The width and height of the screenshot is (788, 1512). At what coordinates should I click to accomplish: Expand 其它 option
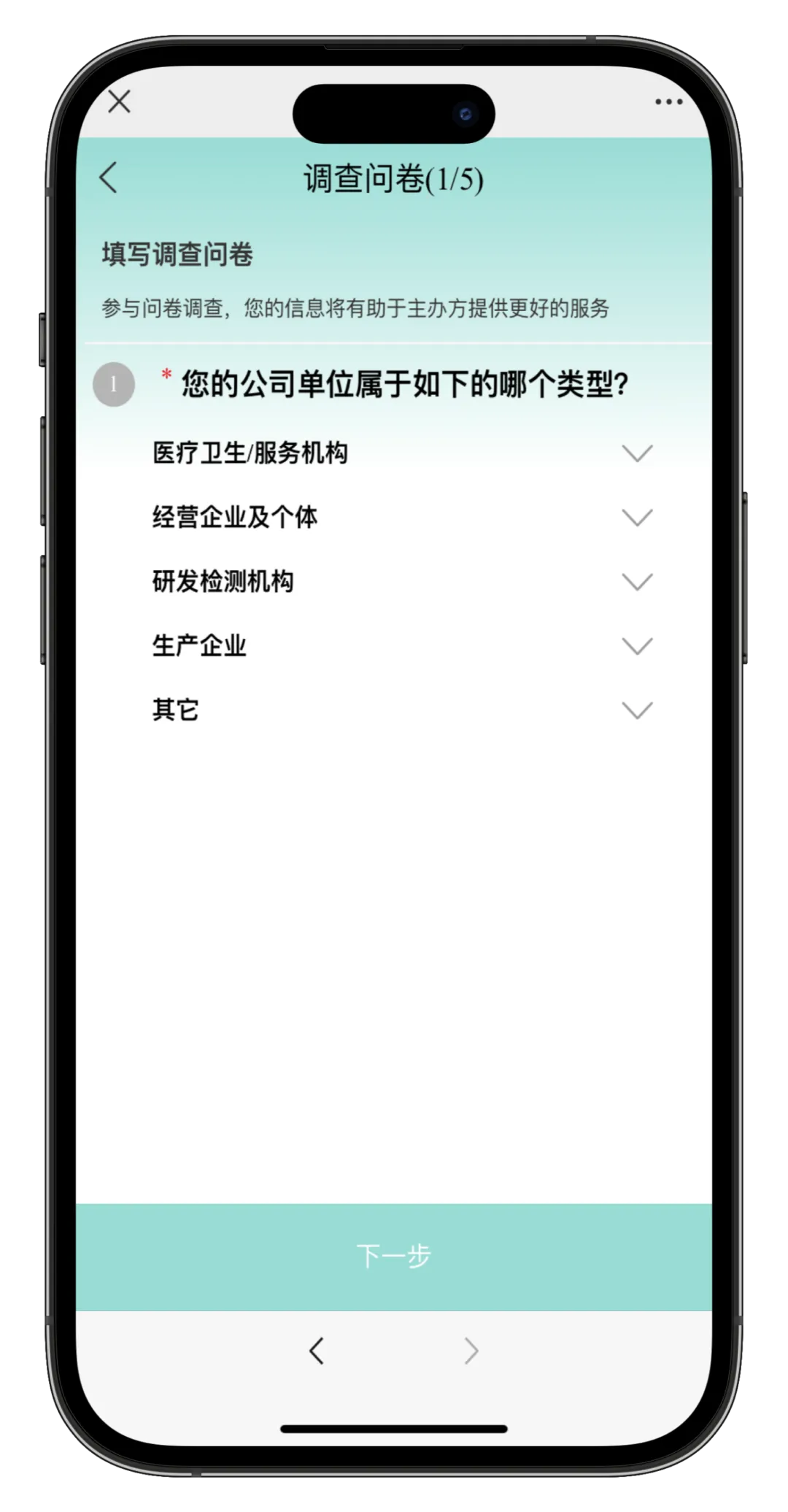point(636,710)
